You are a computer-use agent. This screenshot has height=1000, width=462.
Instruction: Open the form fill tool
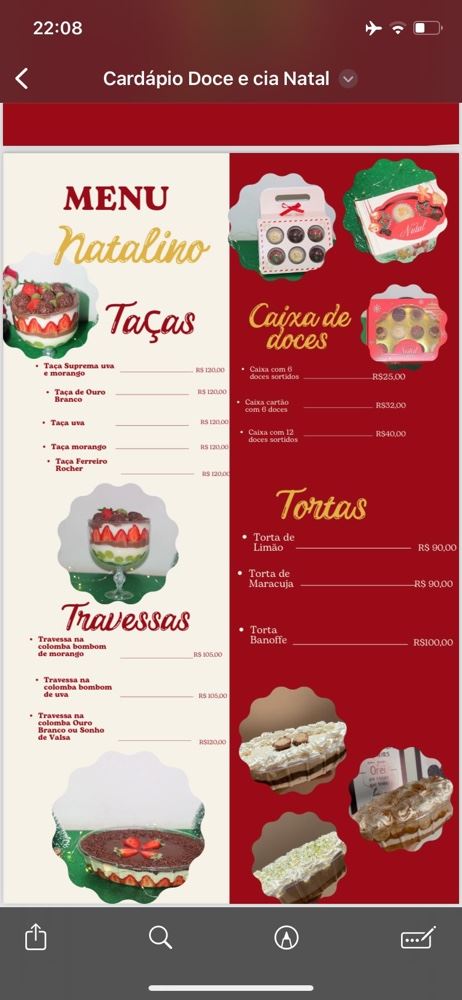[418, 938]
